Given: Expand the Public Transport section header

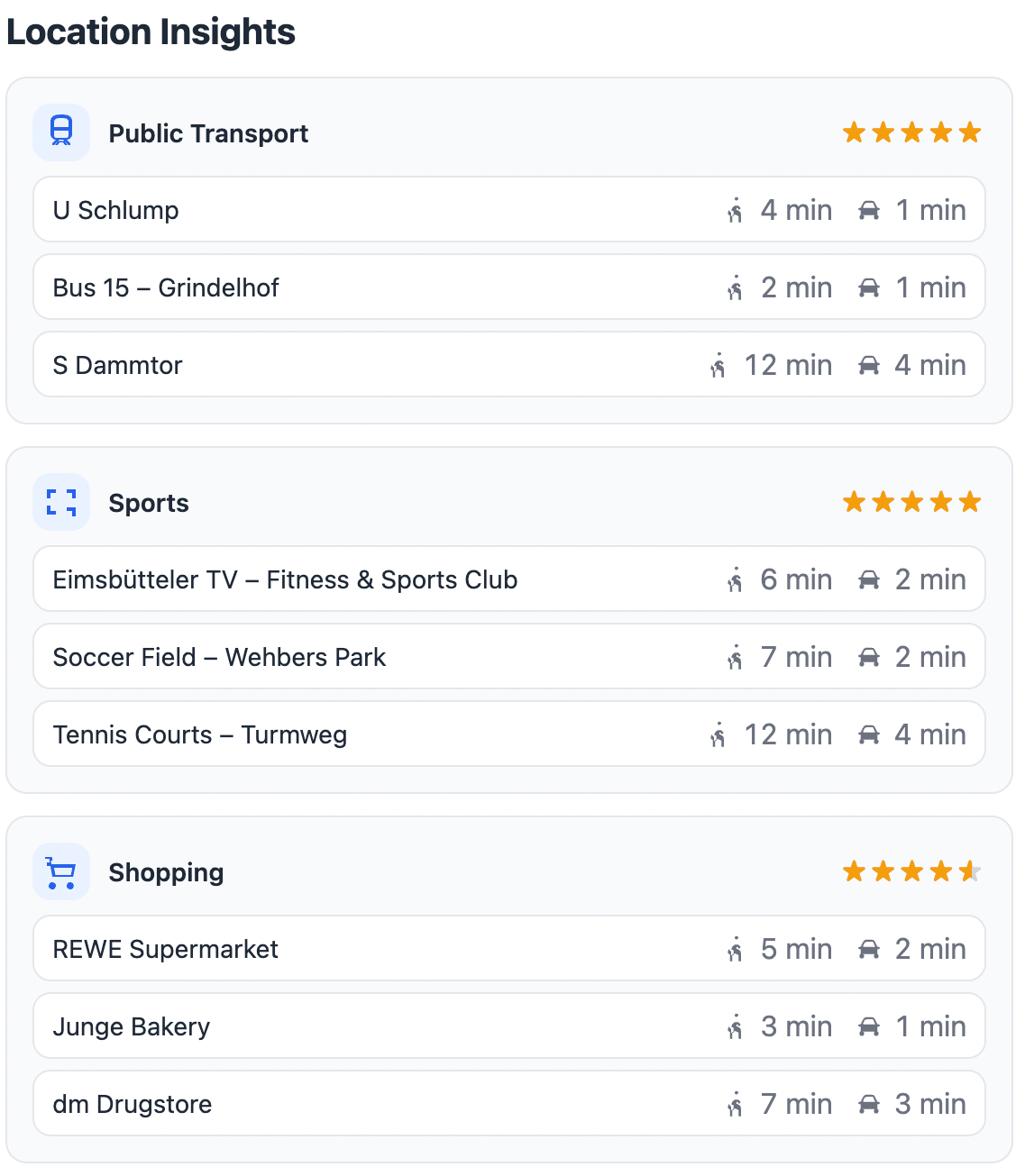Looking at the screenshot, I should (208, 132).
